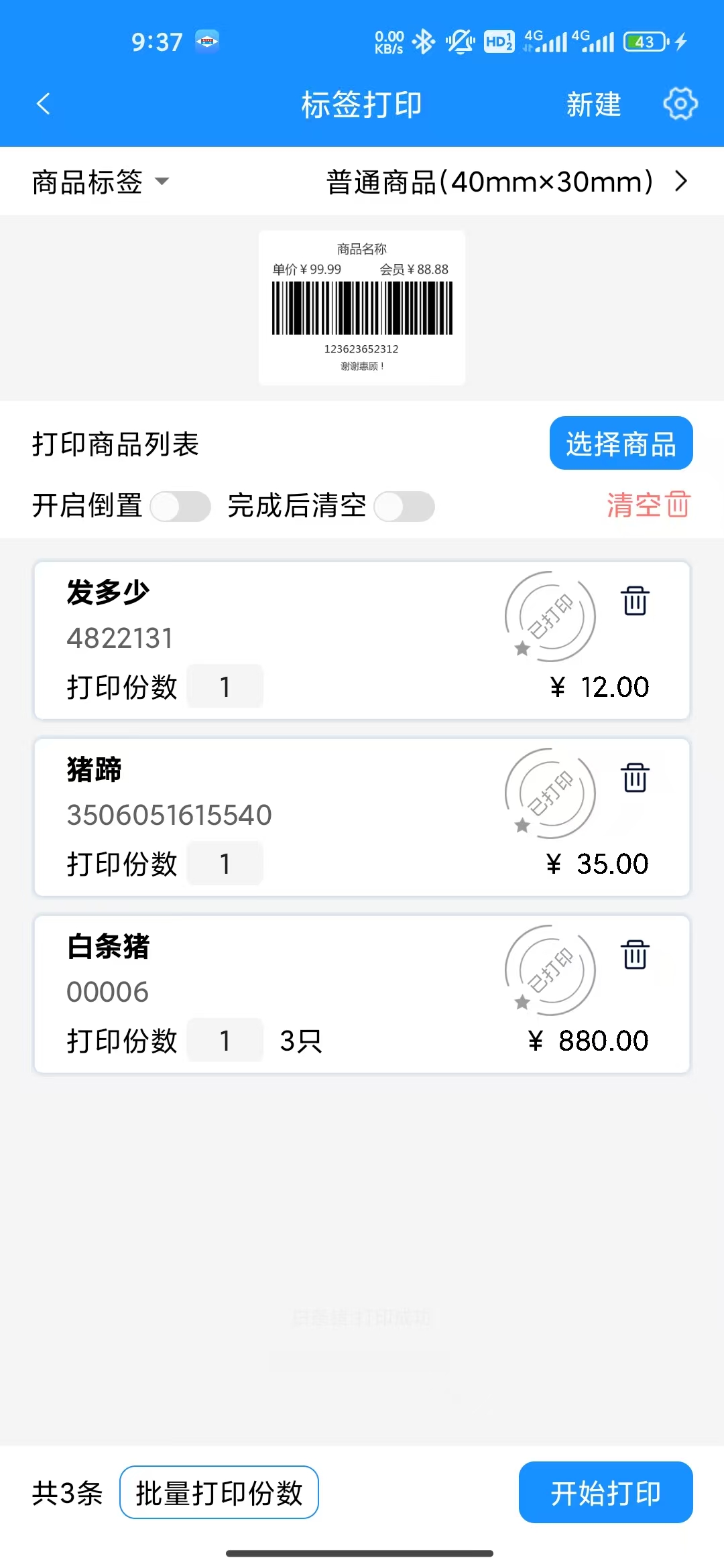Edit print copies for 发多少

click(x=225, y=687)
